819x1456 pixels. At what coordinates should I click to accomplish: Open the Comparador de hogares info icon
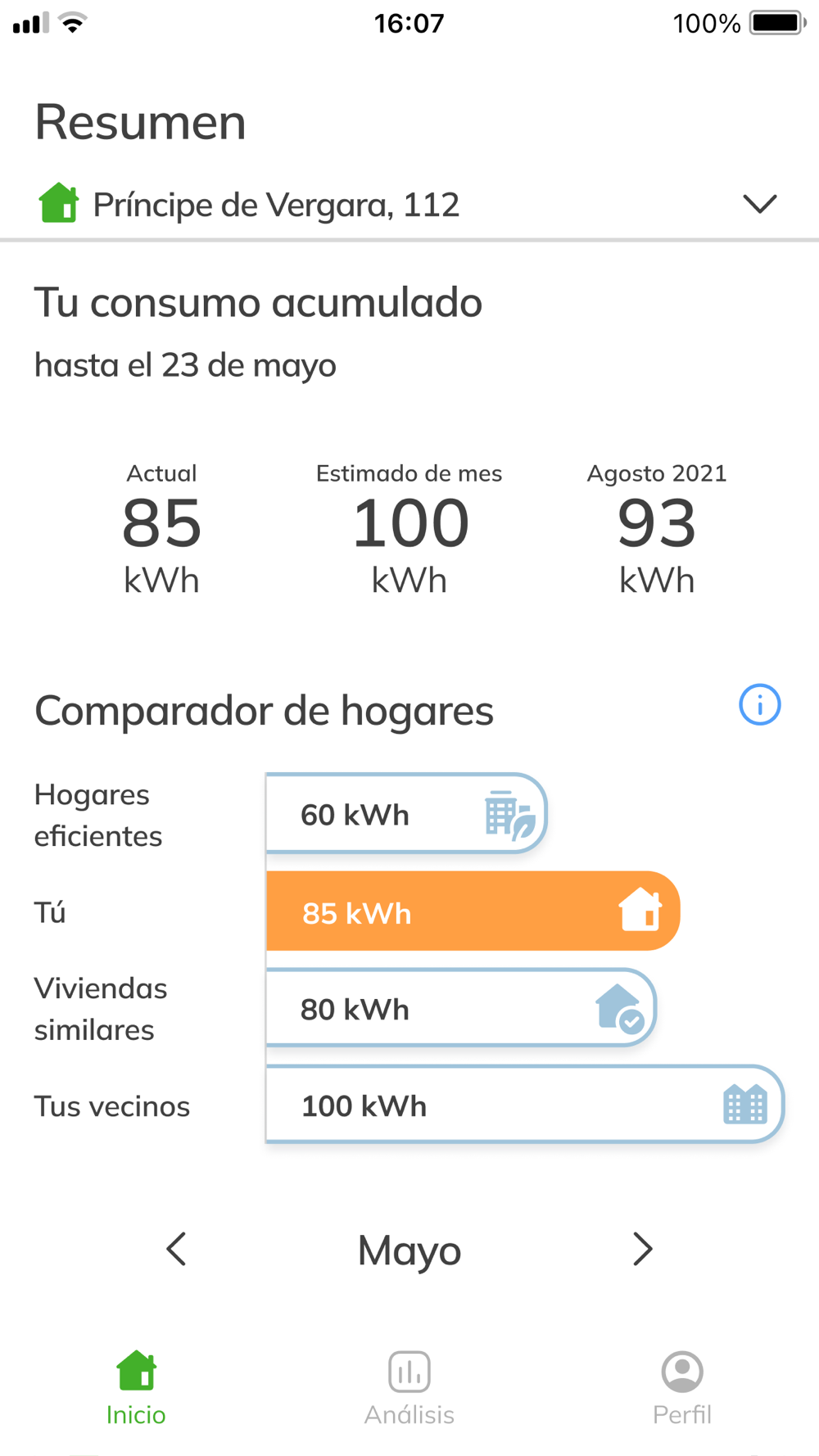(x=759, y=704)
